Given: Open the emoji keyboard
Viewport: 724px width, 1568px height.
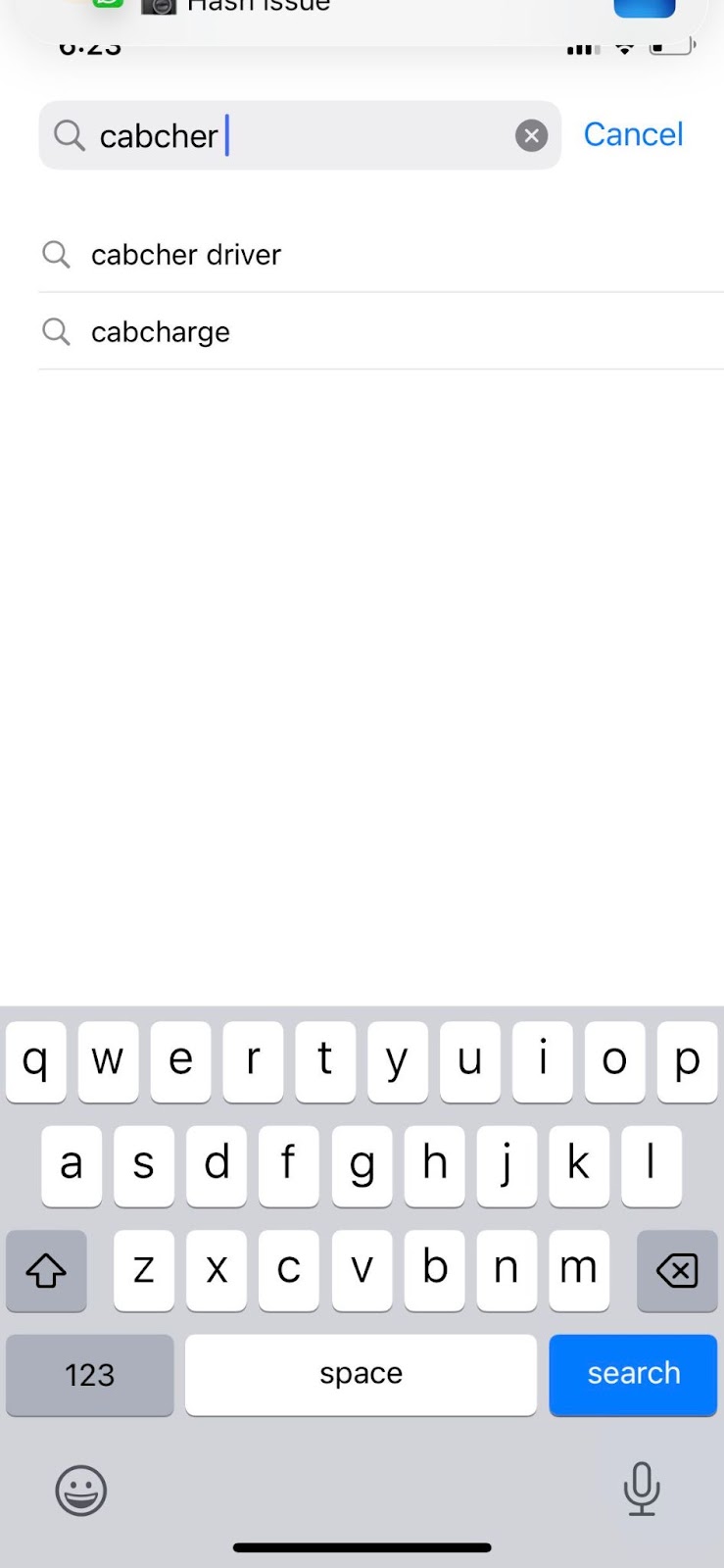Looking at the screenshot, I should pos(81,1491).
